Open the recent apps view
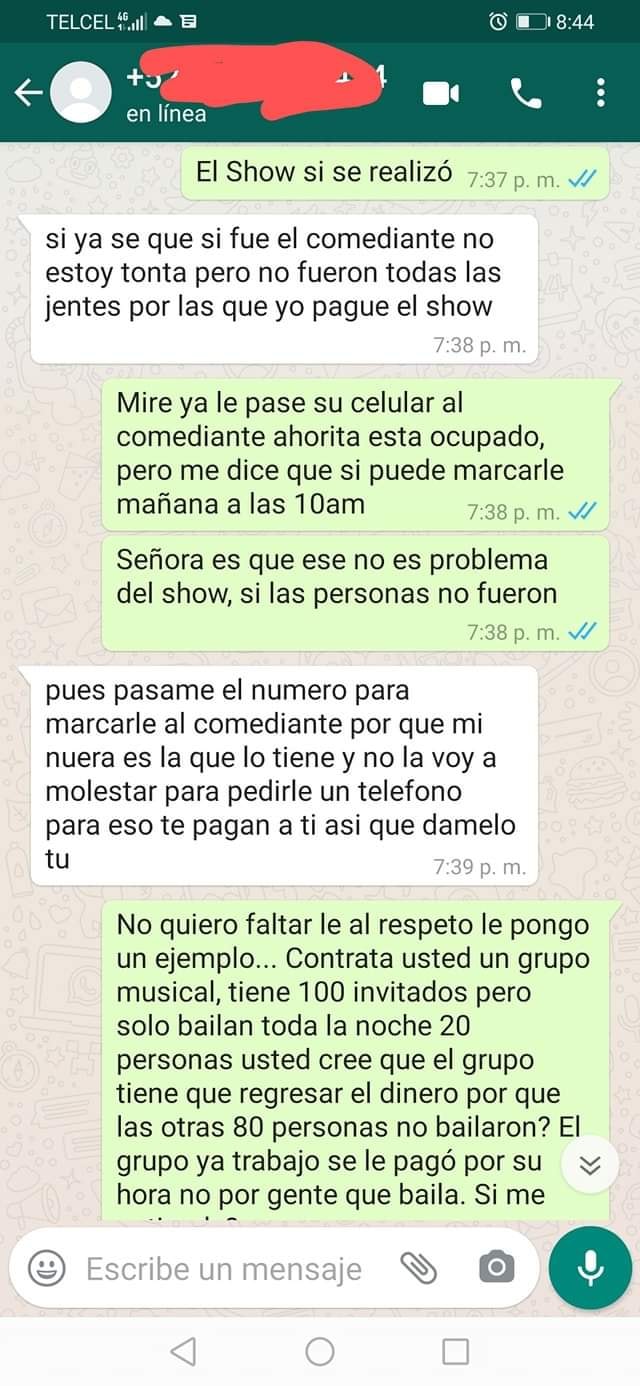The height and width of the screenshot is (1386, 640). click(455, 1352)
